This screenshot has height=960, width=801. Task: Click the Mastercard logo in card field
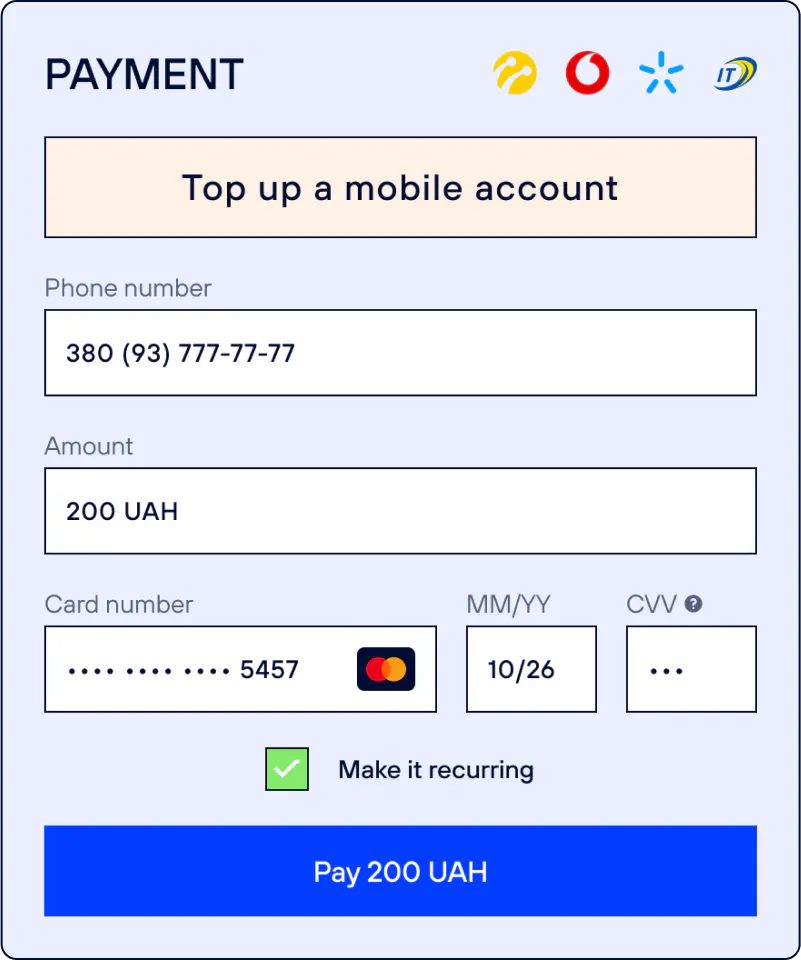[387, 669]
